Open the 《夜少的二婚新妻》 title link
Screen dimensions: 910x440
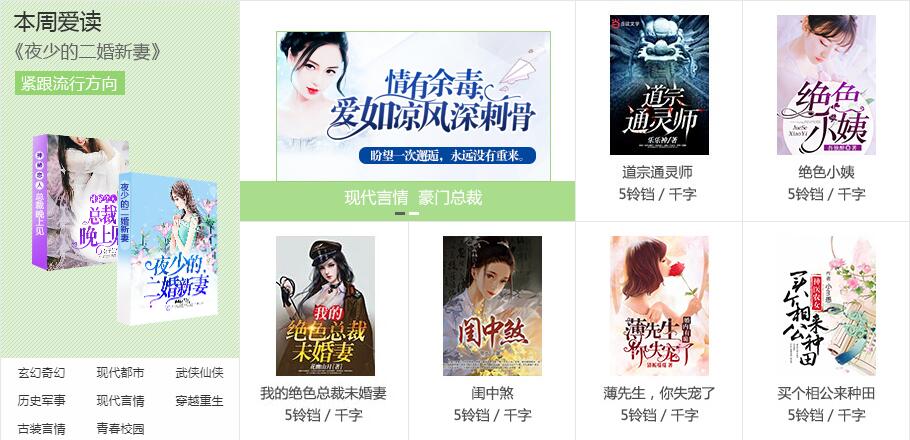88,52
